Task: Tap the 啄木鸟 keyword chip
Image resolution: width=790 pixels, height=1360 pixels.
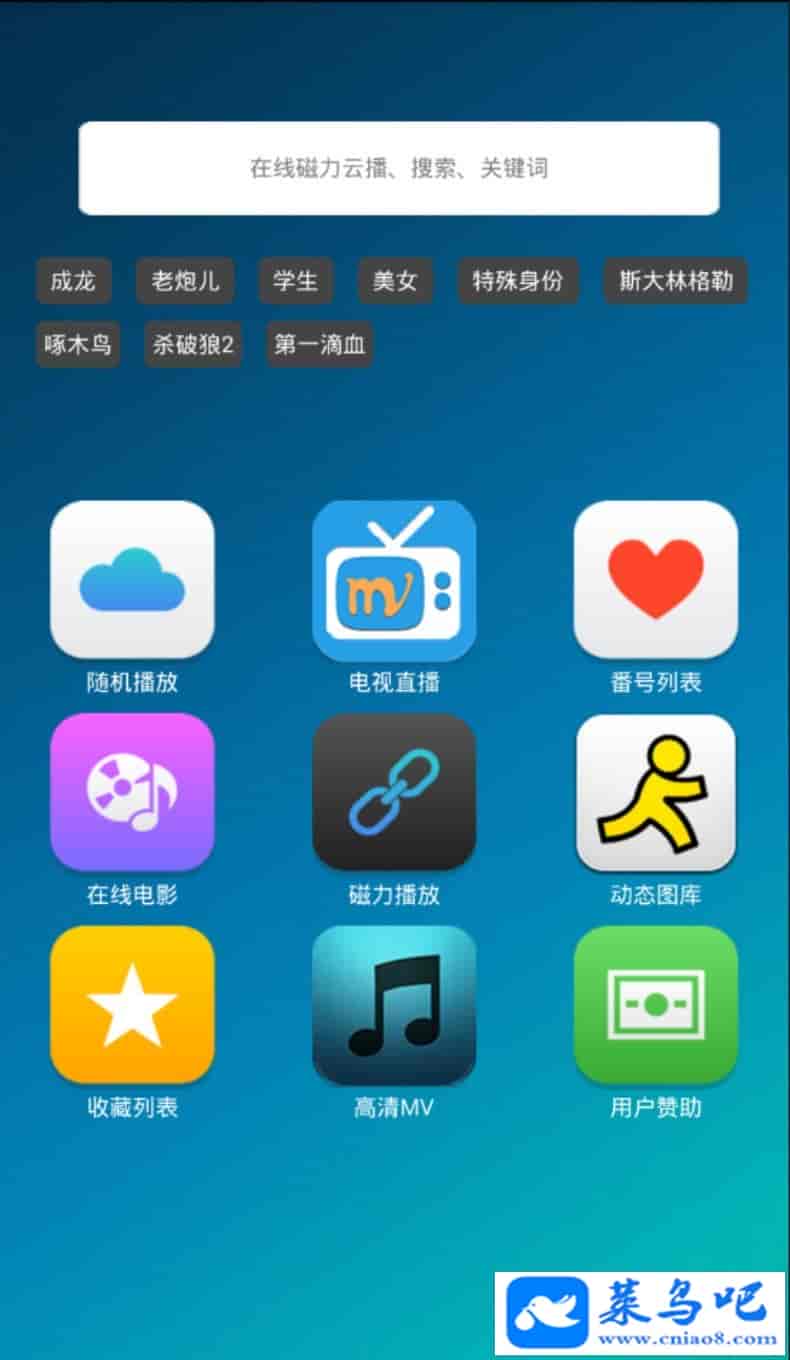Action: coord(78,345)
